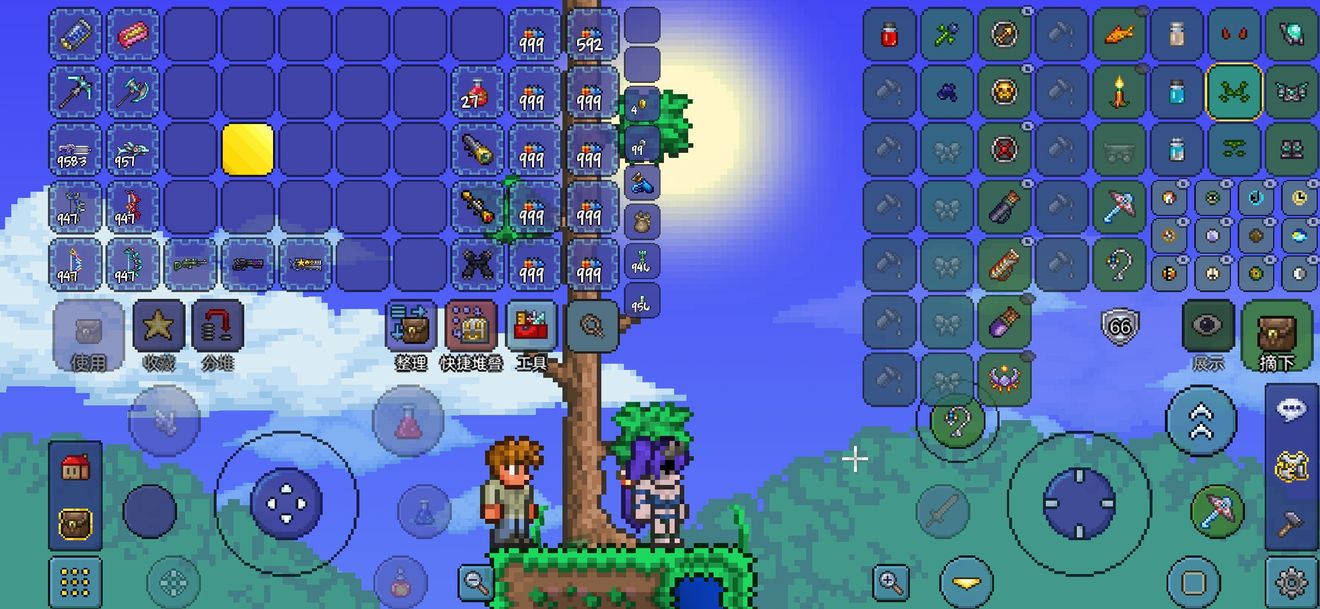This screenshot has width=1320, height=609.
Task: Jump using the double-arrow button
Action: coord(1201,420)
